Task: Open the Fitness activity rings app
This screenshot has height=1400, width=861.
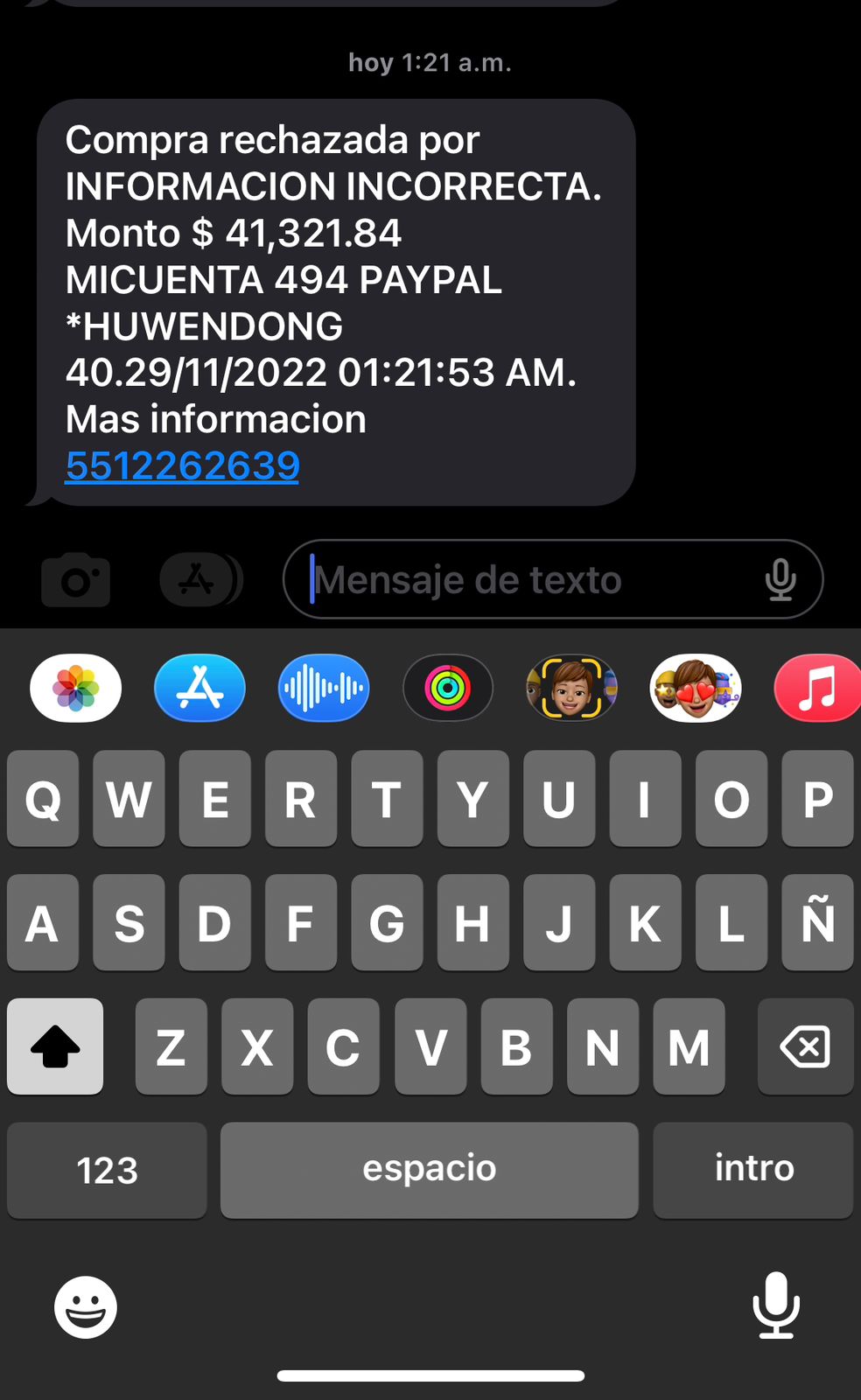Action: pyautogui.click(x=448, y=688)
